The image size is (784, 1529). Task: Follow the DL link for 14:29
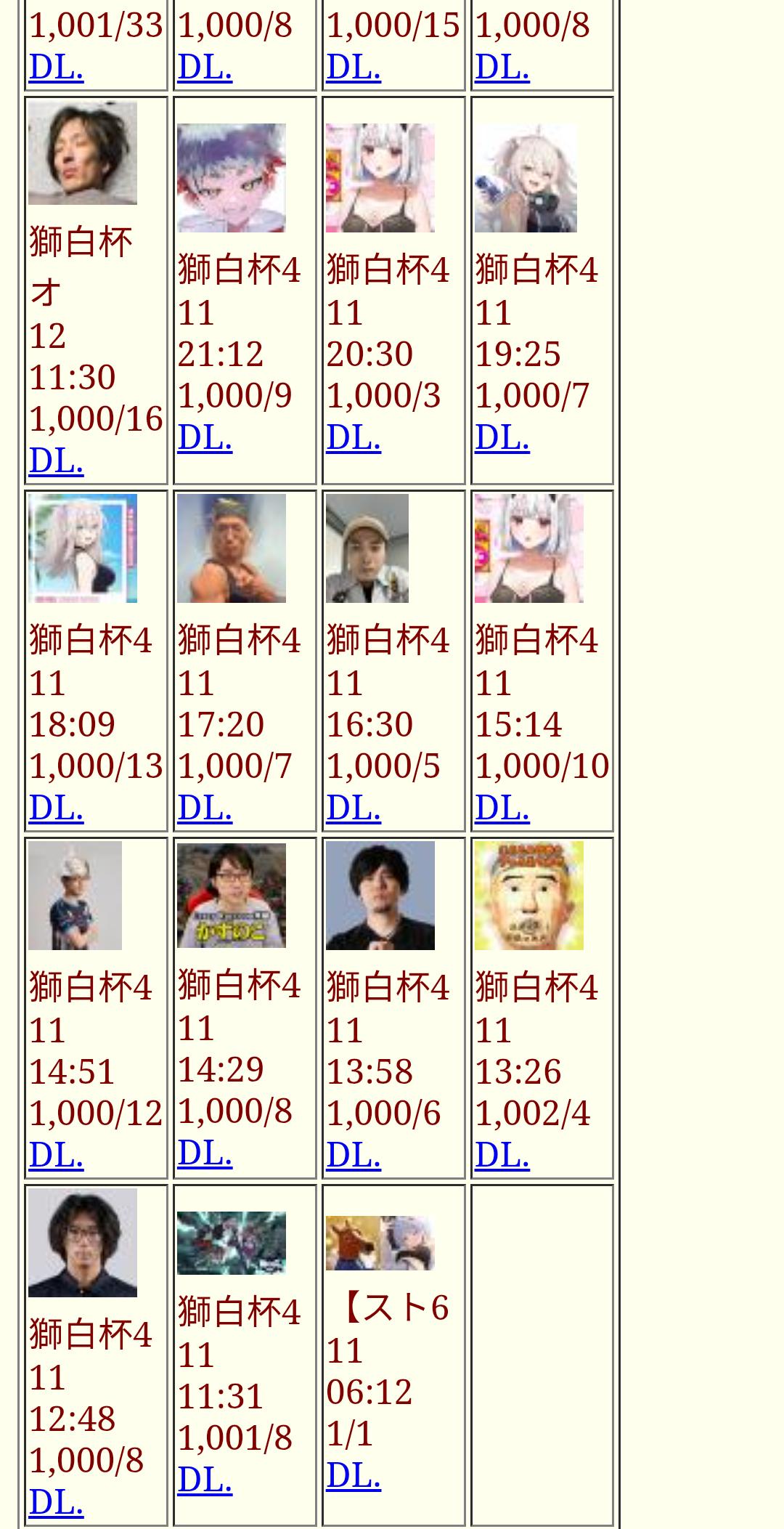pos(205,1153)
